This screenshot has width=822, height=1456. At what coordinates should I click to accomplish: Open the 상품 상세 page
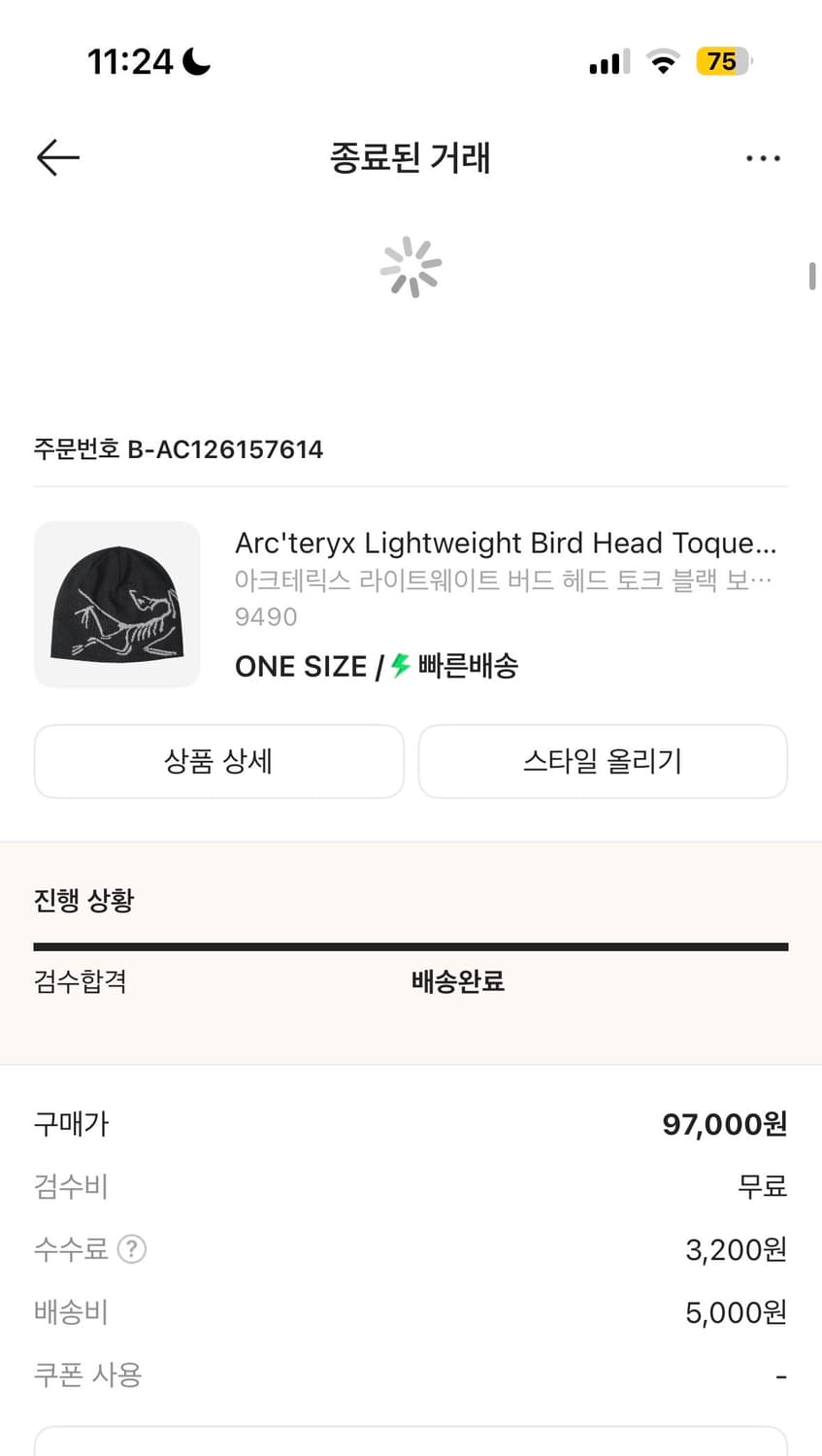[218, 761]
